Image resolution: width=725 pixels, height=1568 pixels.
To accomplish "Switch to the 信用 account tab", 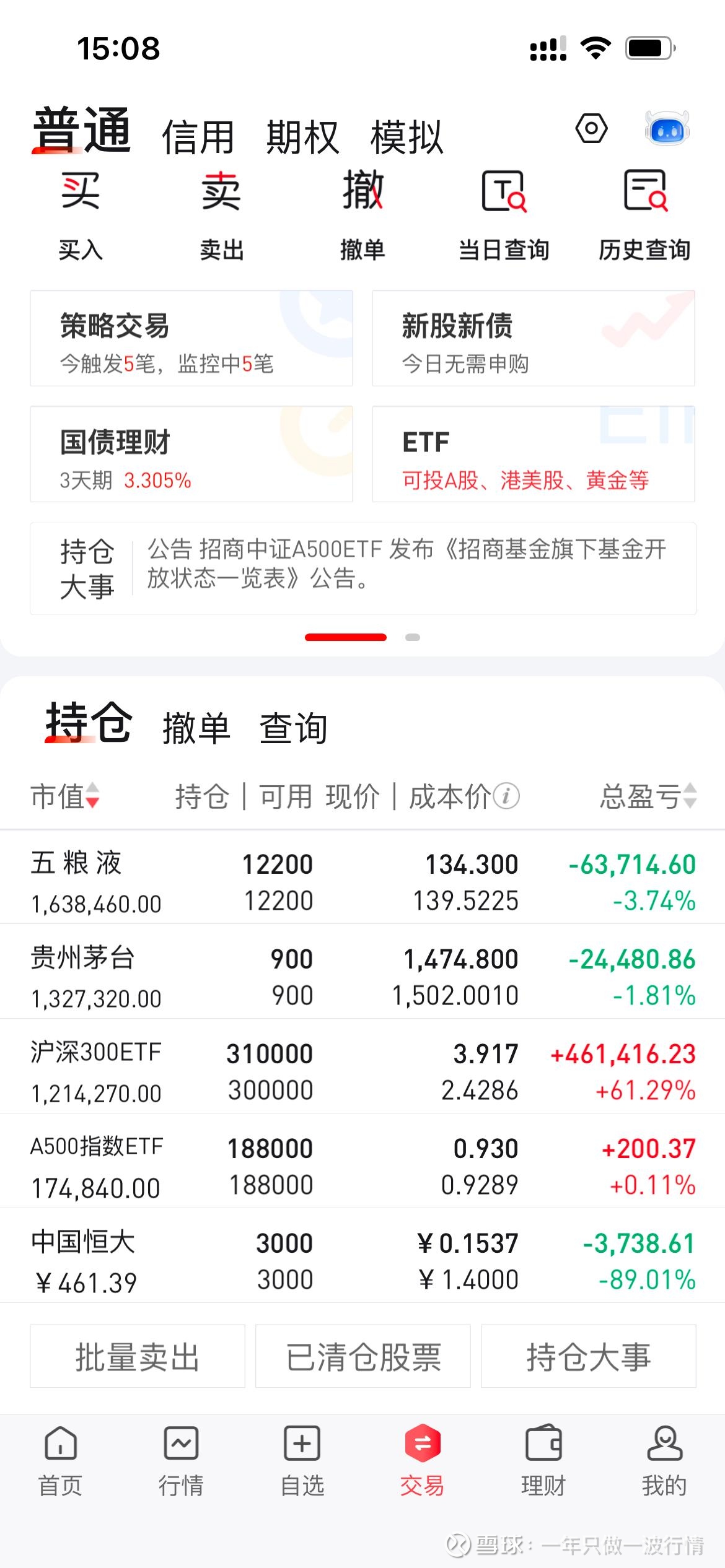I will [x=200, y=135].
